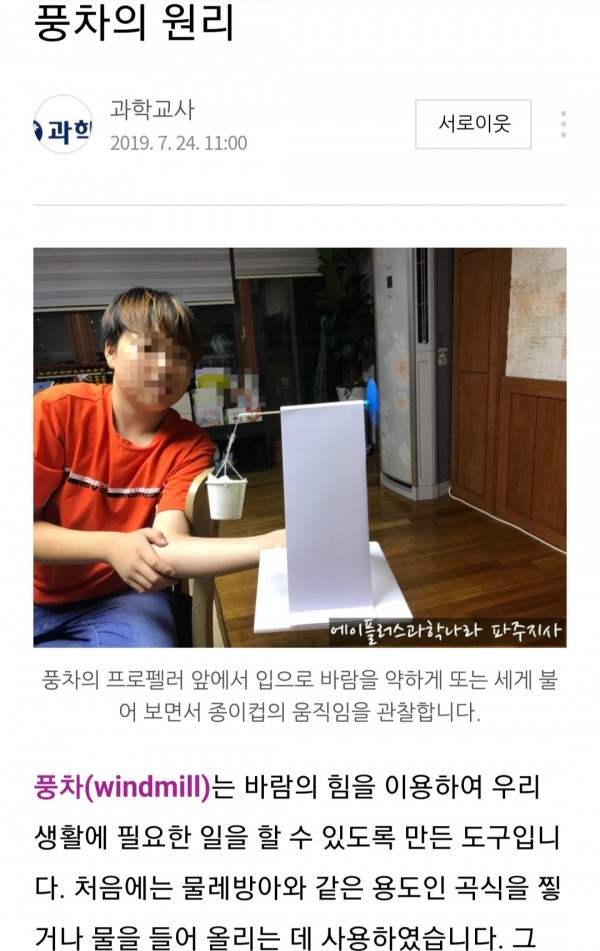Open the windmill experiment photo

coord(299,447)
